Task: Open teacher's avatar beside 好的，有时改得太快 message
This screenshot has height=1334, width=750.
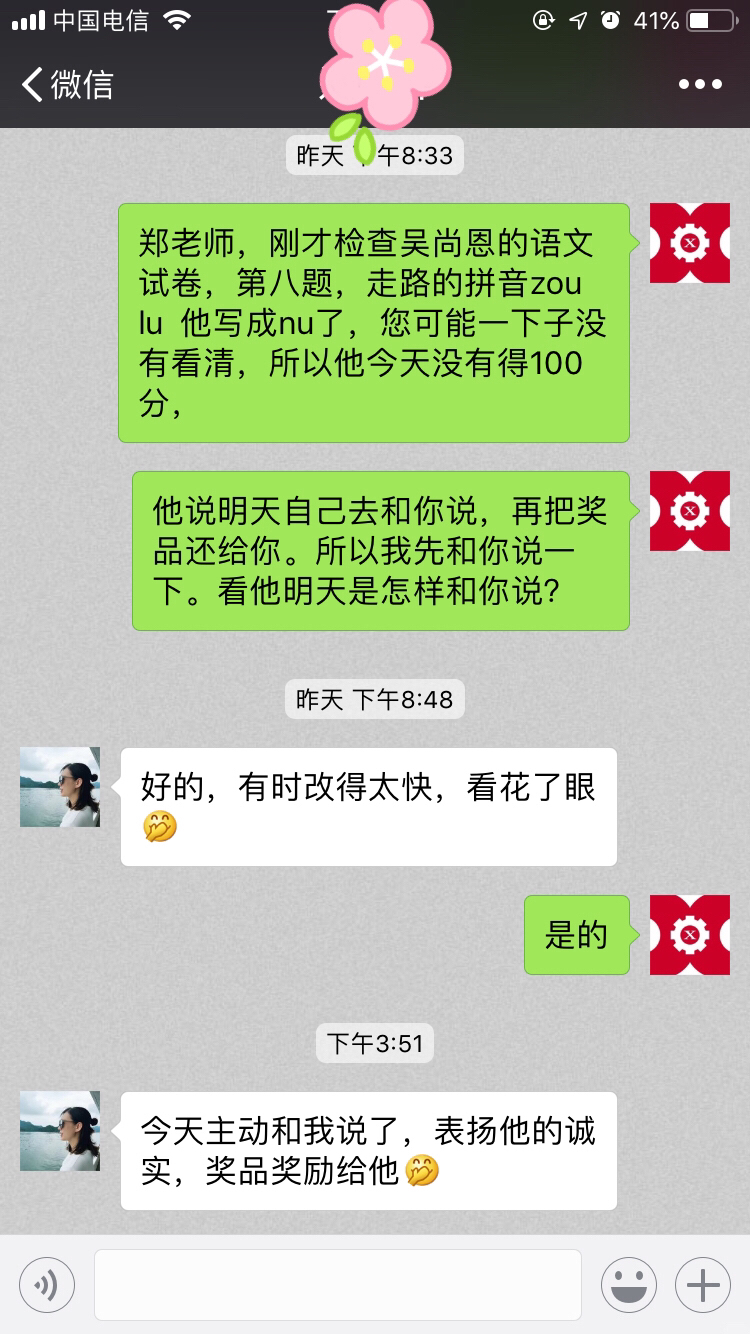Action: tap(60, 787)
